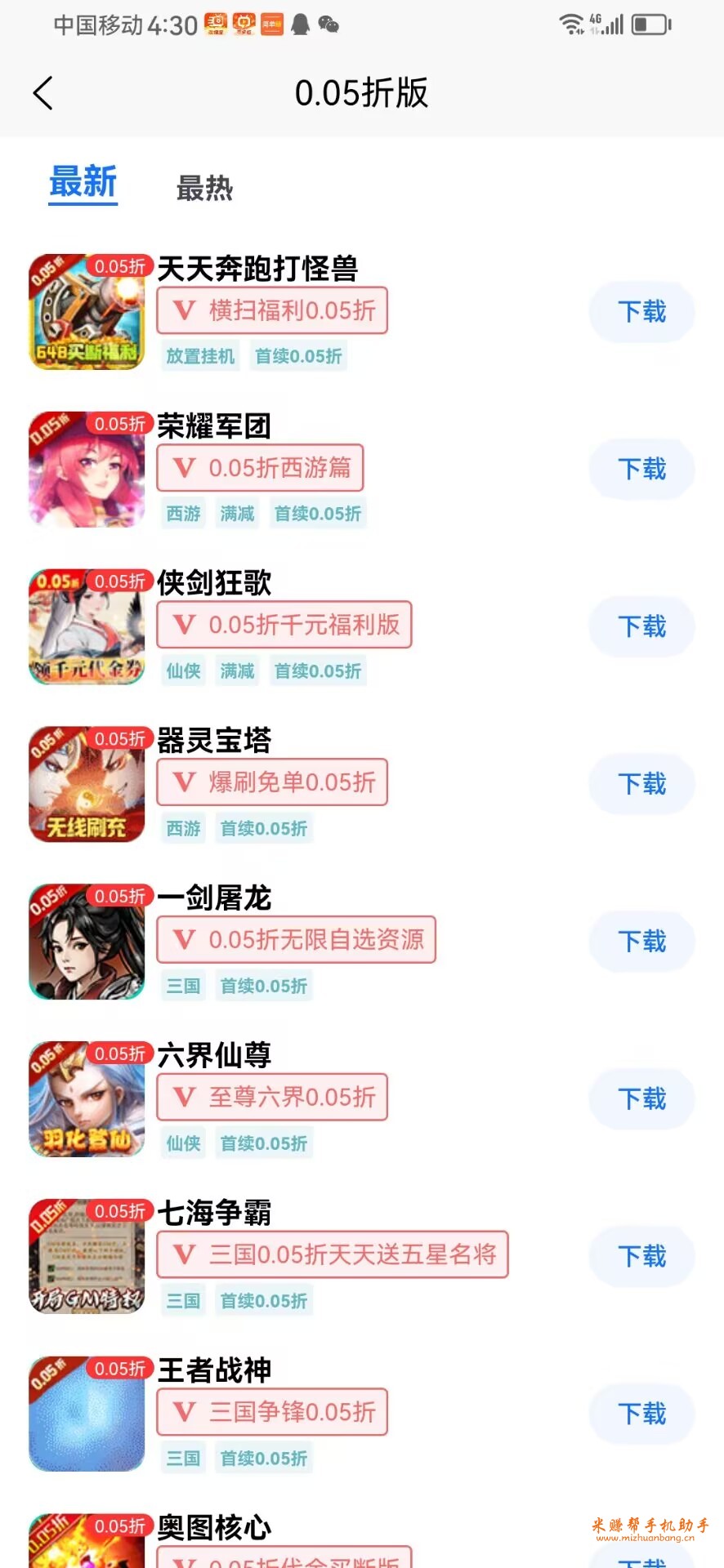Download 荣耀军团 game
724x1568 pixels.
pyautogui.click(x=641, y=470)
